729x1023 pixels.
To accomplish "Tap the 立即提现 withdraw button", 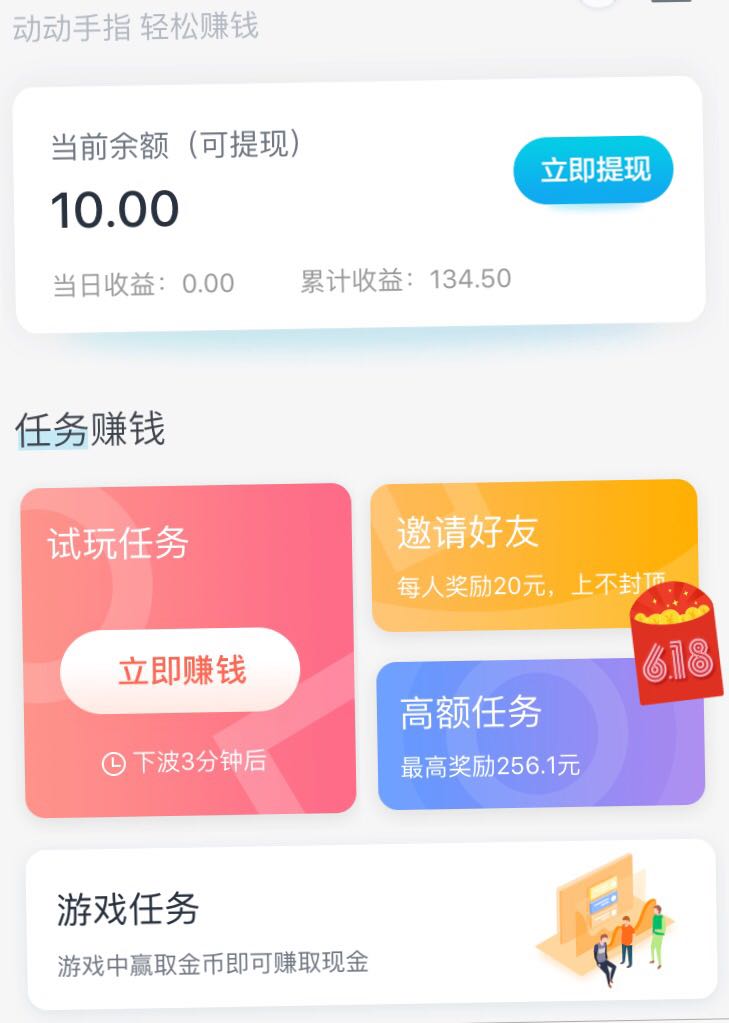I will 593,170.
